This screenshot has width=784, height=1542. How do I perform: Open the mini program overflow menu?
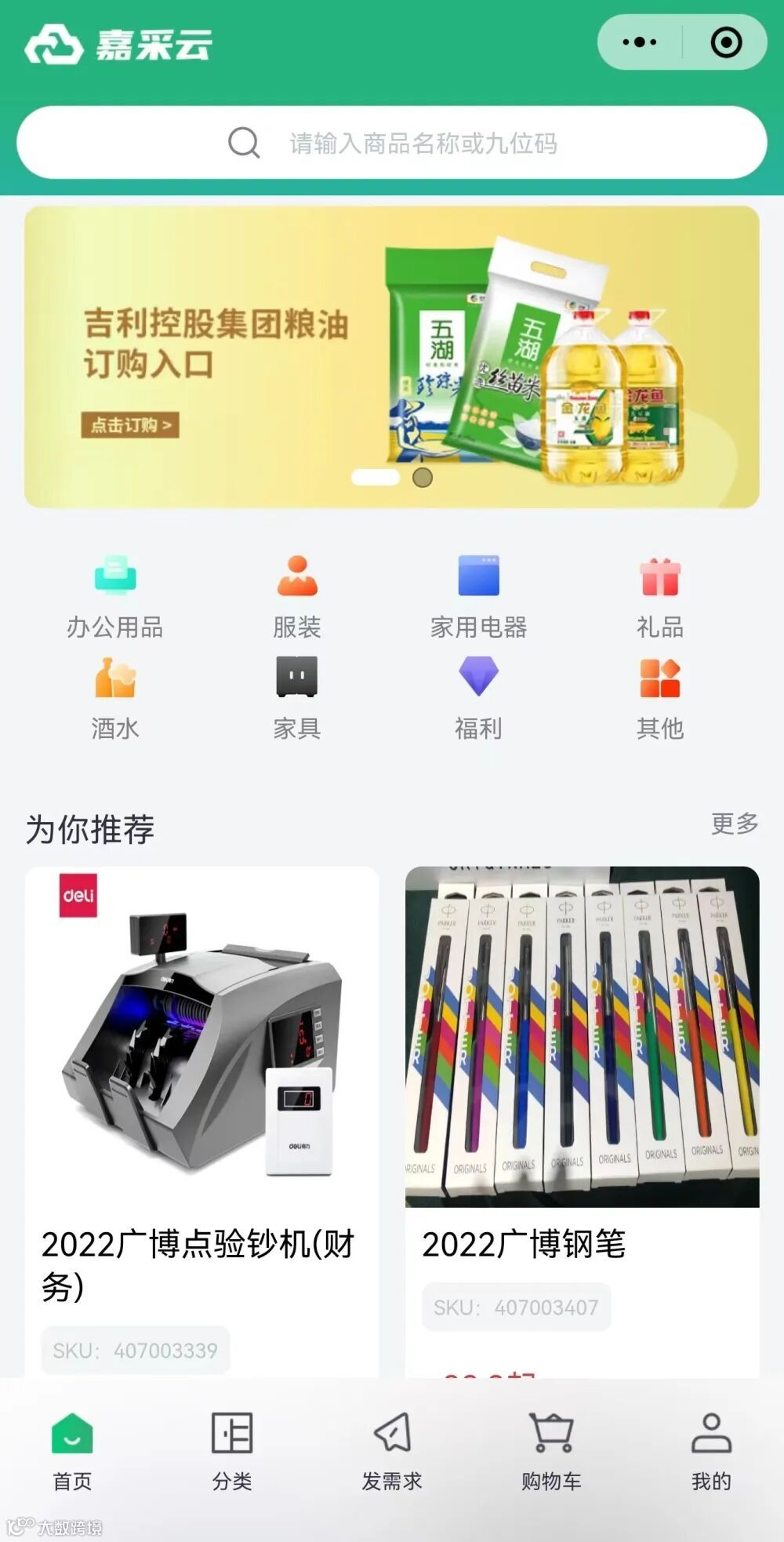[x=639, y=42]
